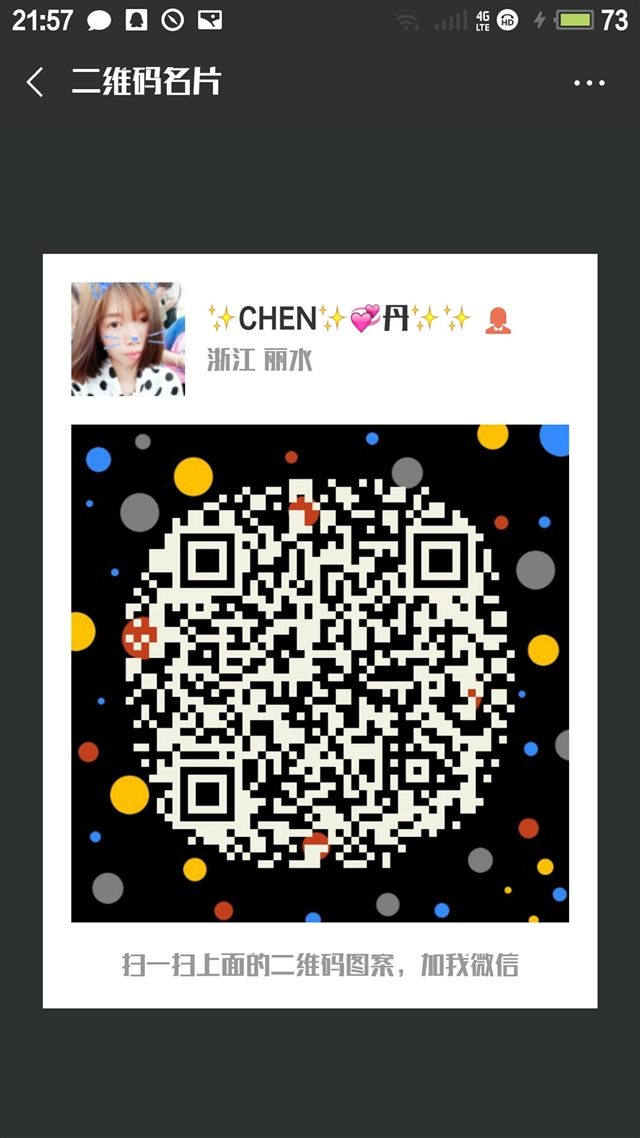Open the three-dot overflow menu
The width and height of the screenshot is (640, 1138).
(x=589, y=83)
